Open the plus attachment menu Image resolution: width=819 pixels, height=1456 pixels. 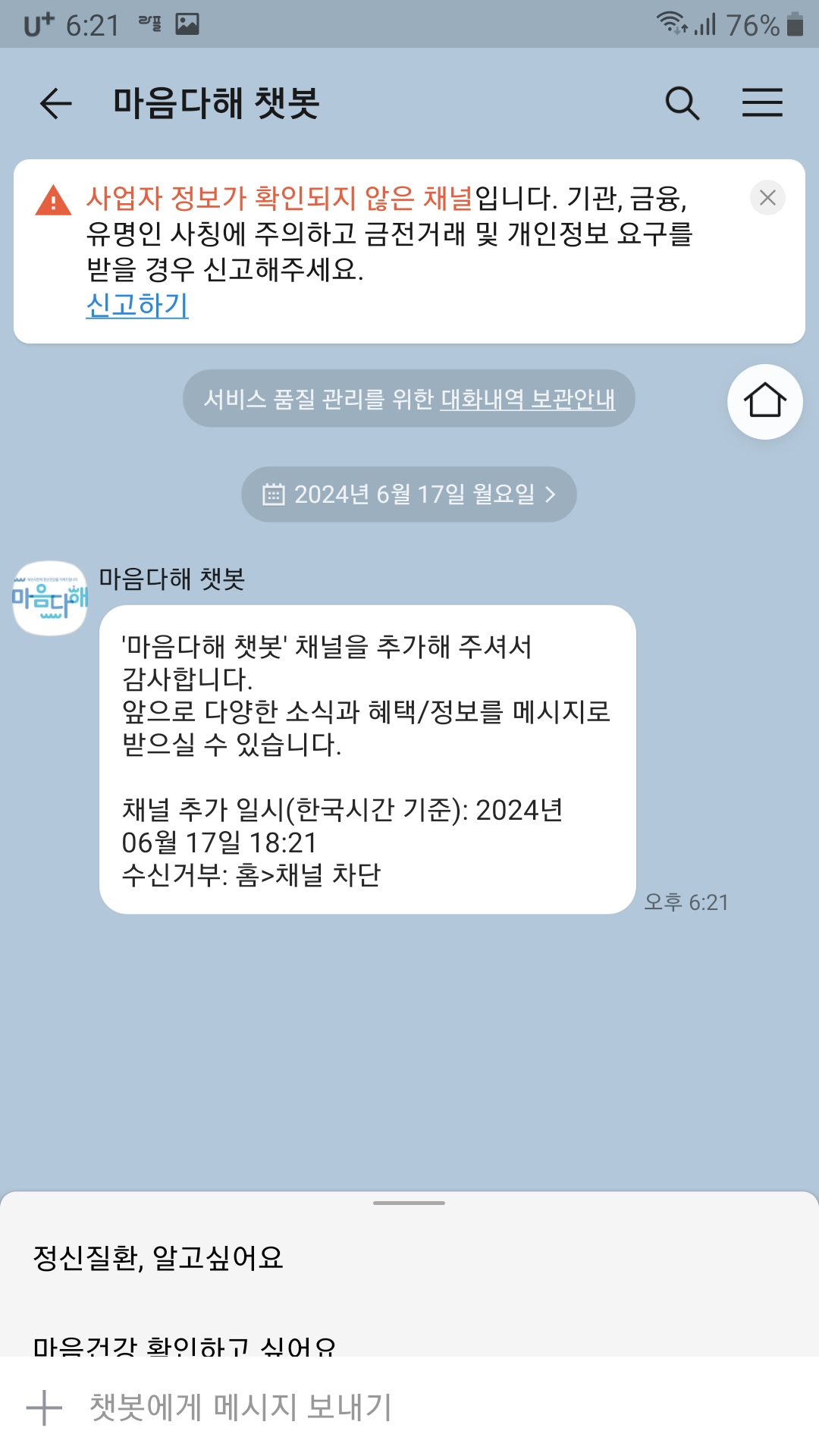(44, 1407)
